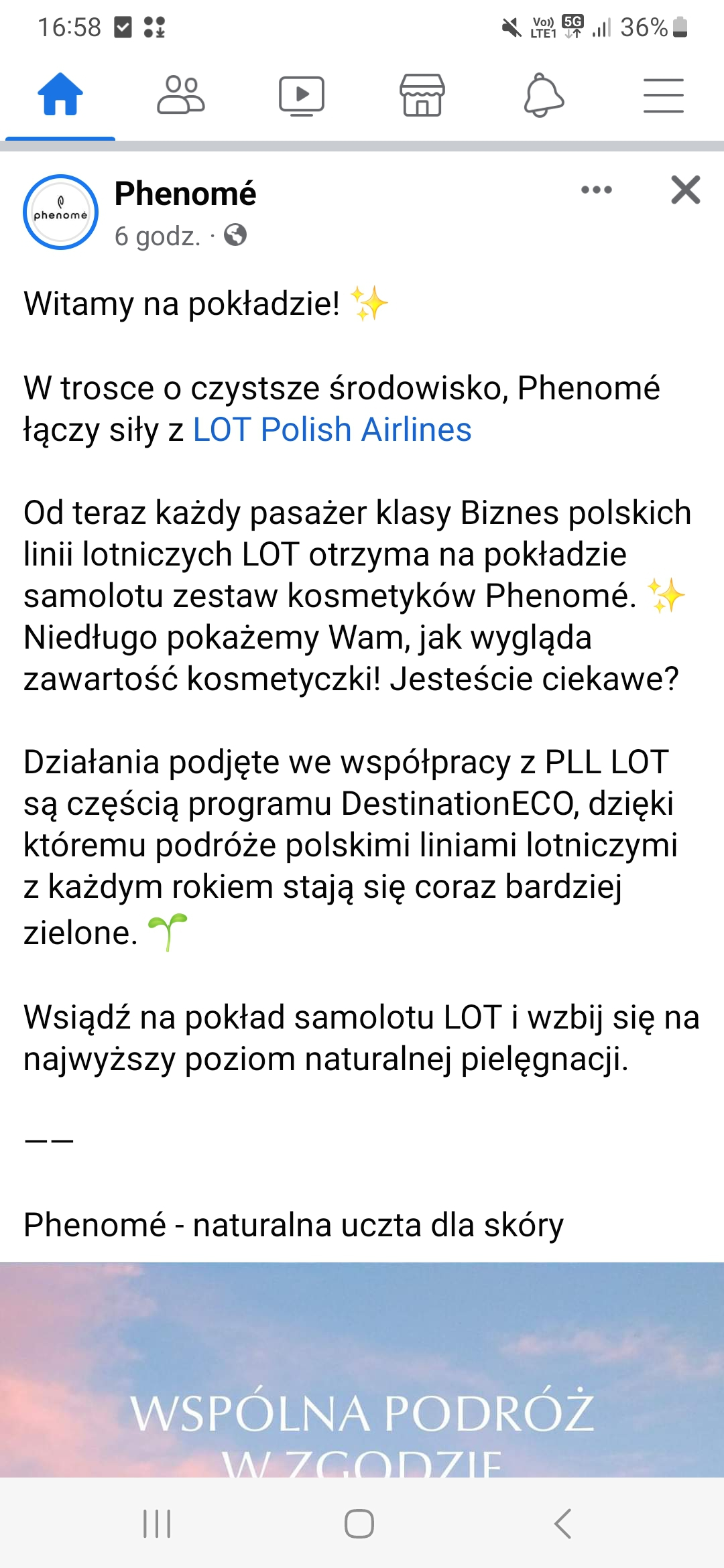Image resolution: width=724 pixels, height=1568 pixels.
Task: Open the notifications bell tab
Action: pos(543,95)
